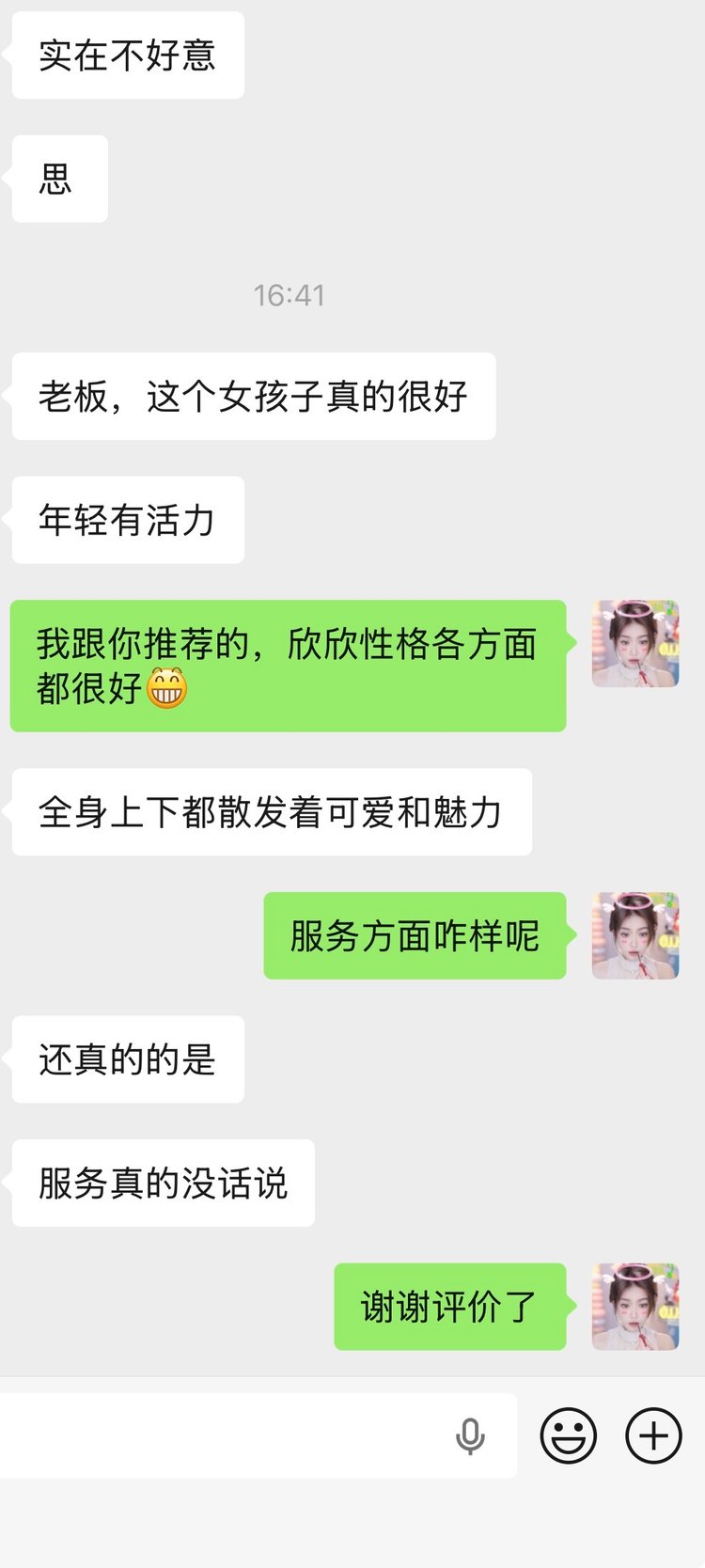Tap the voice input microphone icon
This screenshot has width=705, height=1568.
470,1436
